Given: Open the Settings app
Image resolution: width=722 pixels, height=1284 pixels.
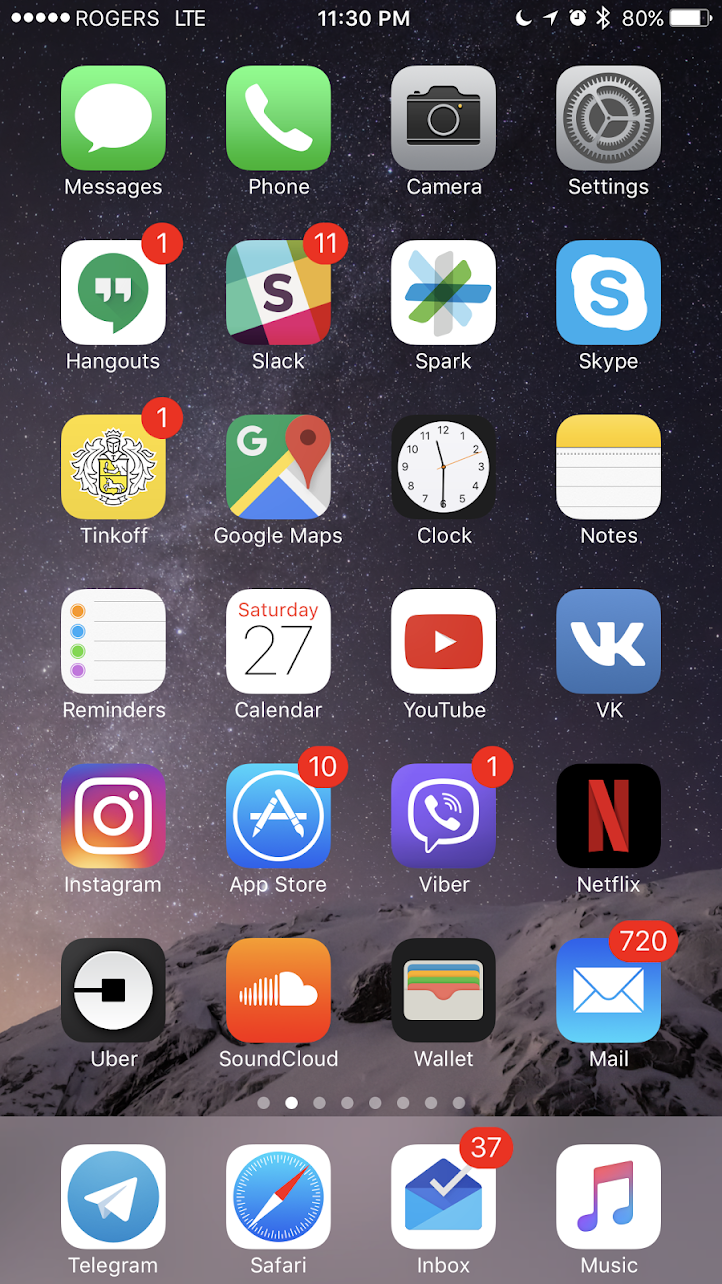Looking at the screenshot, I should [608, 118].
